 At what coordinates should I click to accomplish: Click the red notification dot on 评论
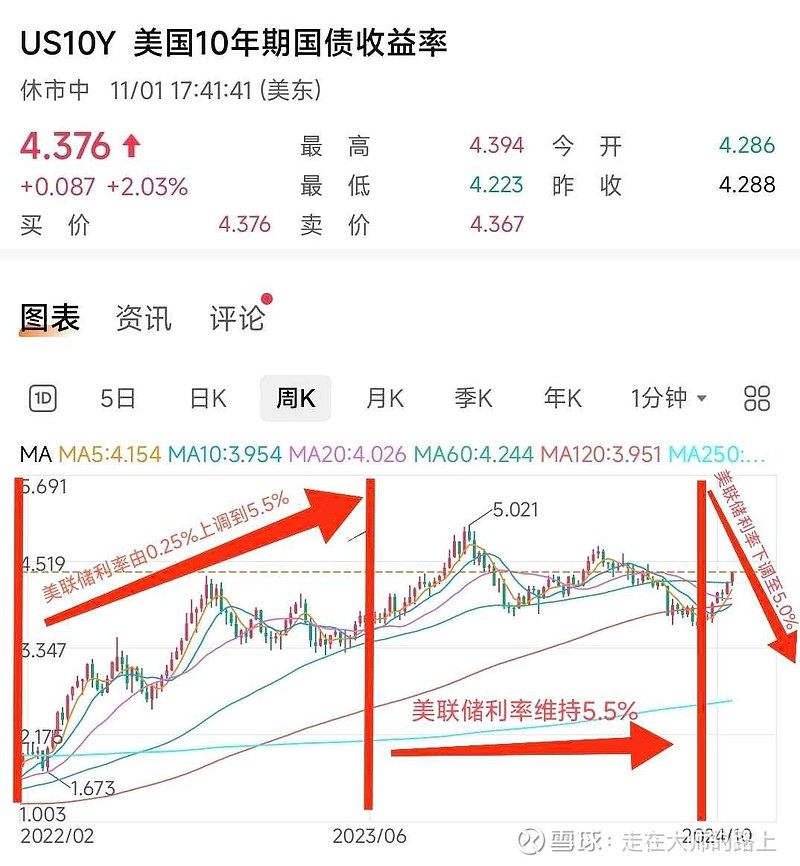264,298
